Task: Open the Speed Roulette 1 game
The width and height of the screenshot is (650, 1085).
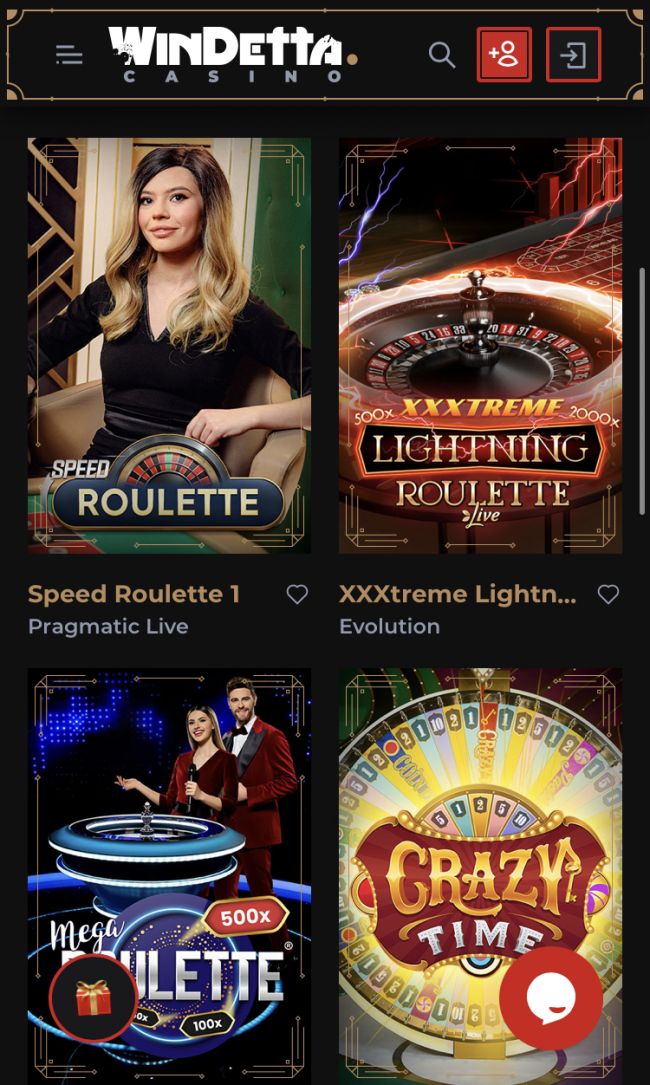Action: [x=169, y=345]
